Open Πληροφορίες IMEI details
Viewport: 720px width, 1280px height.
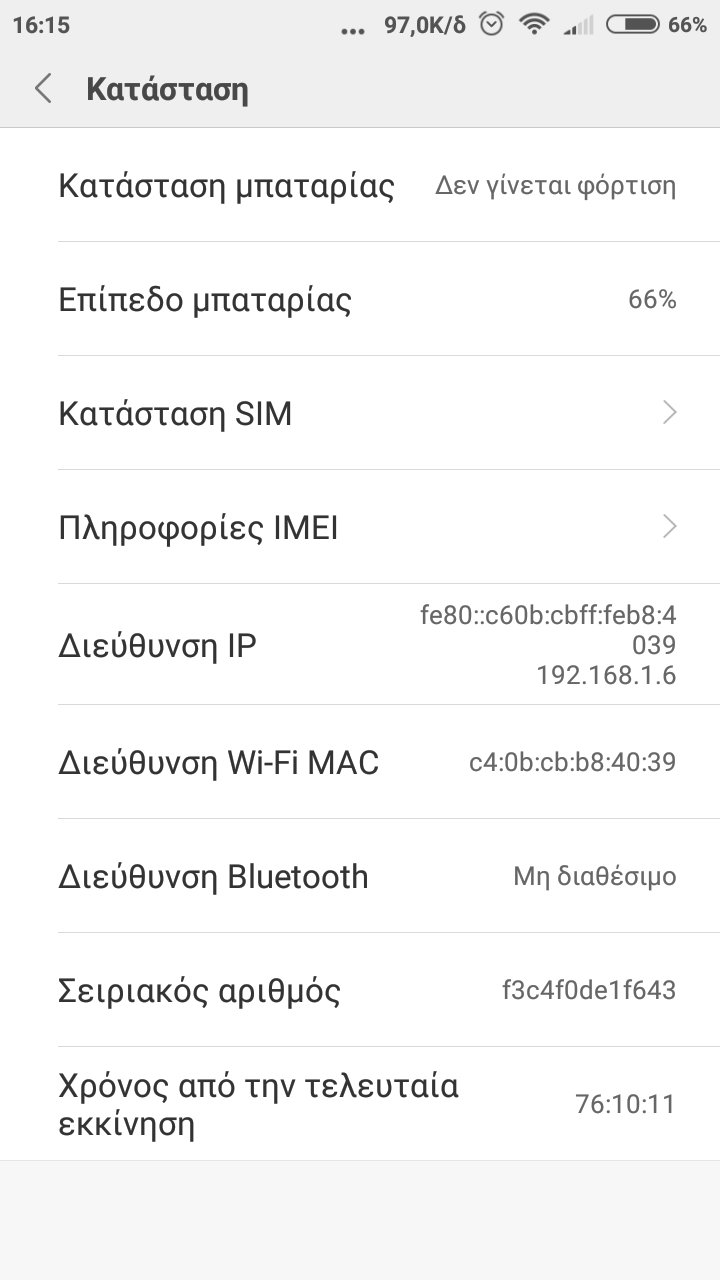[x=360, y=527]
